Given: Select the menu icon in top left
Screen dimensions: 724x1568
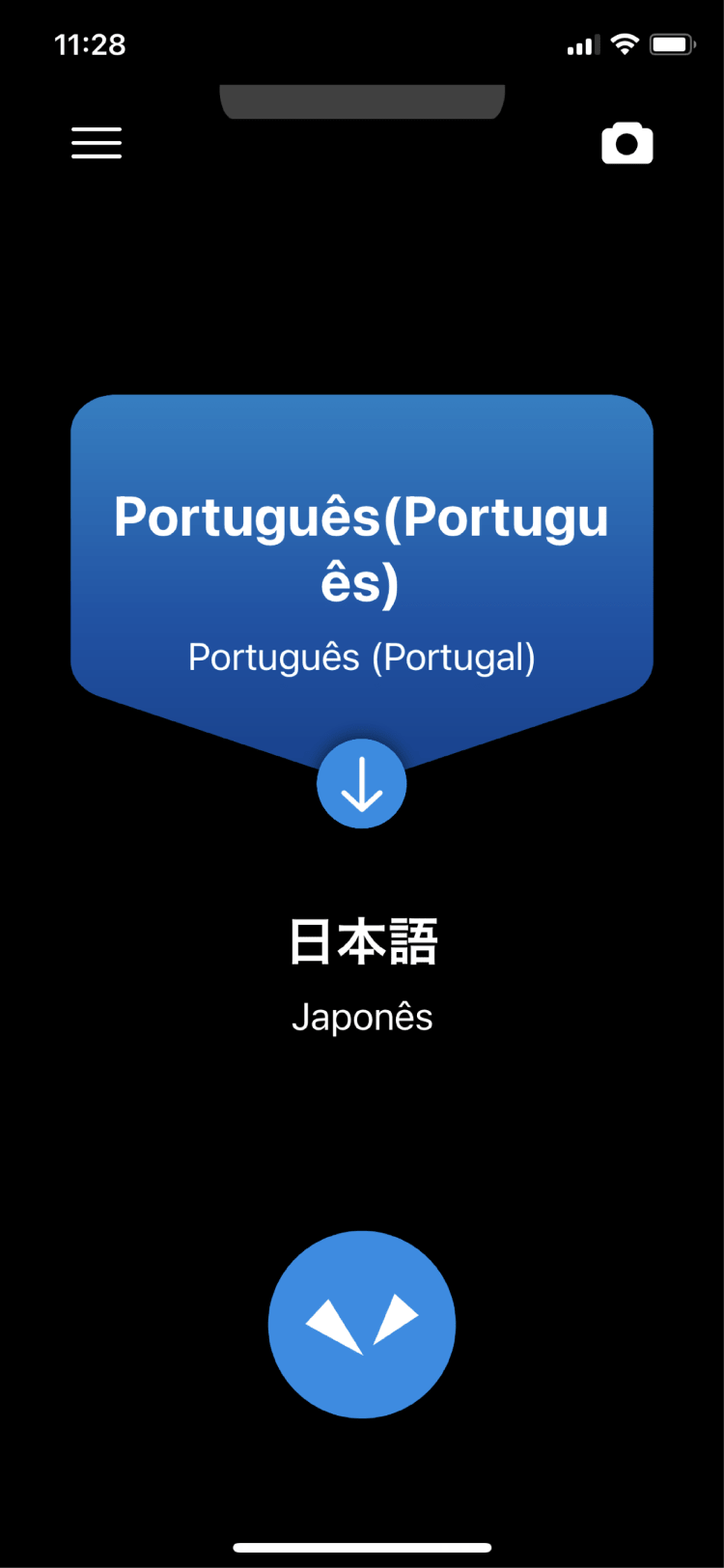Looking at the screenshot, I should [96, 142].
